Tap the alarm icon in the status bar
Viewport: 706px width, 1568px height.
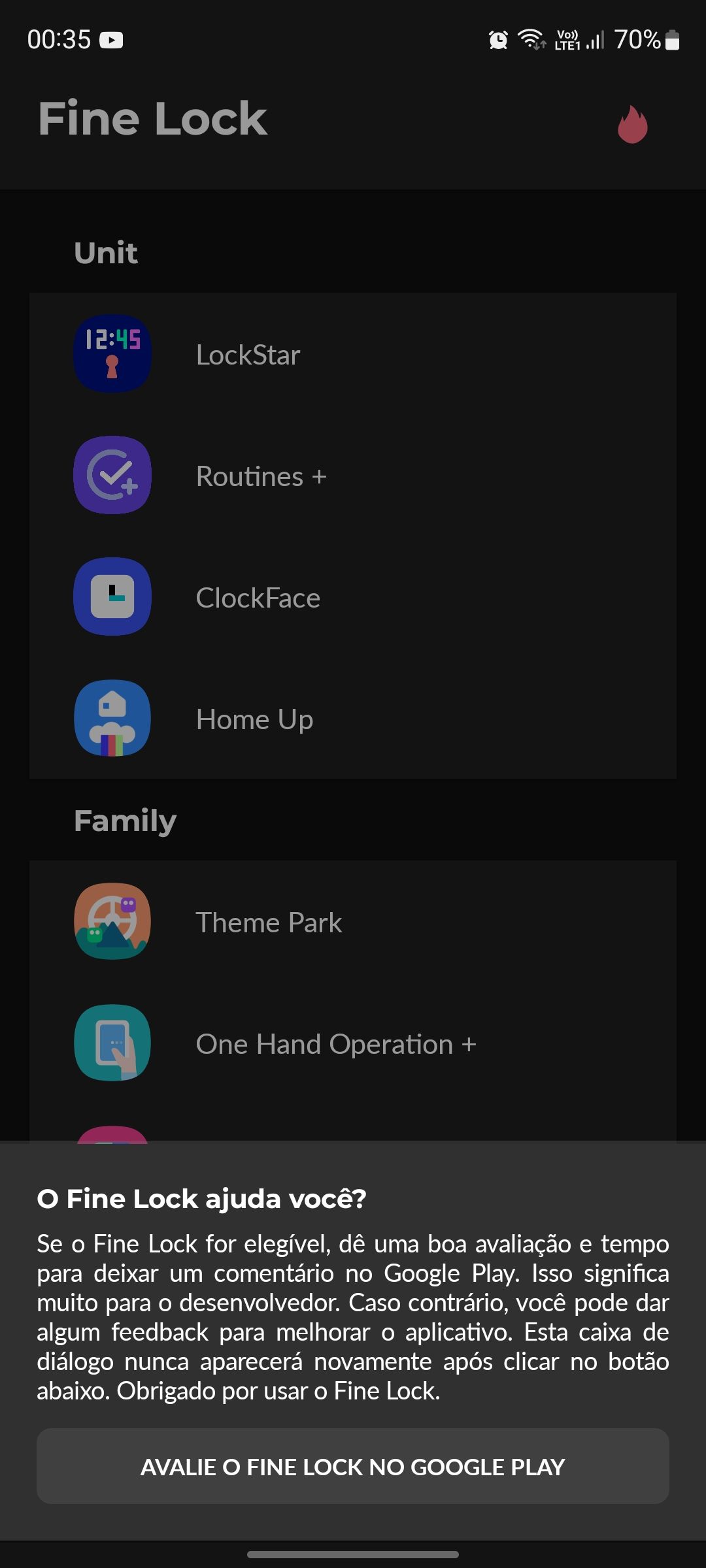coord(497,41)
